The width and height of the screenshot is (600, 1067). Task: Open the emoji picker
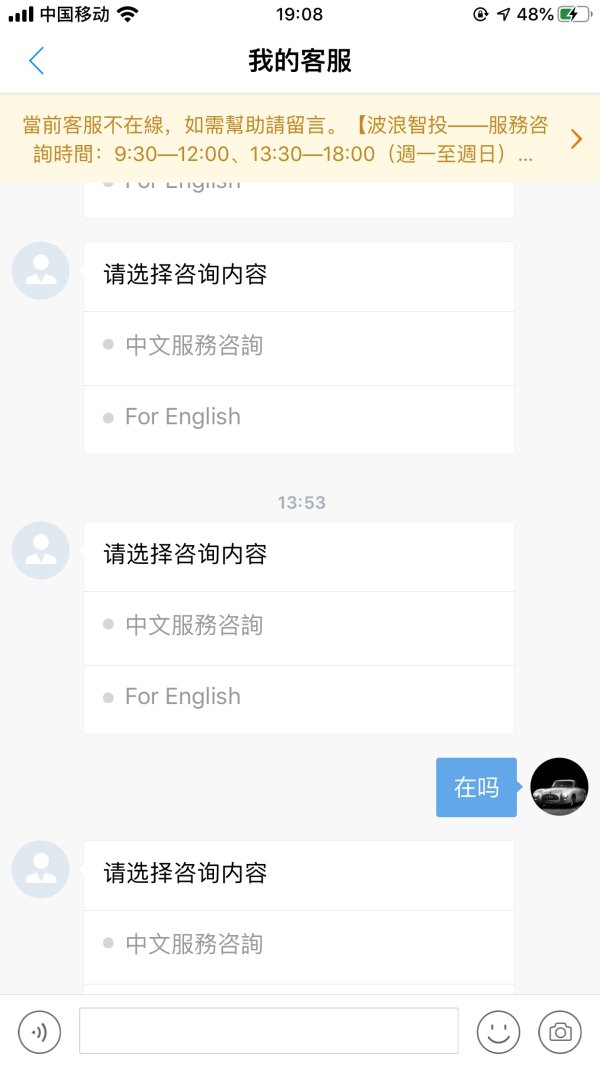(498, 1031)
